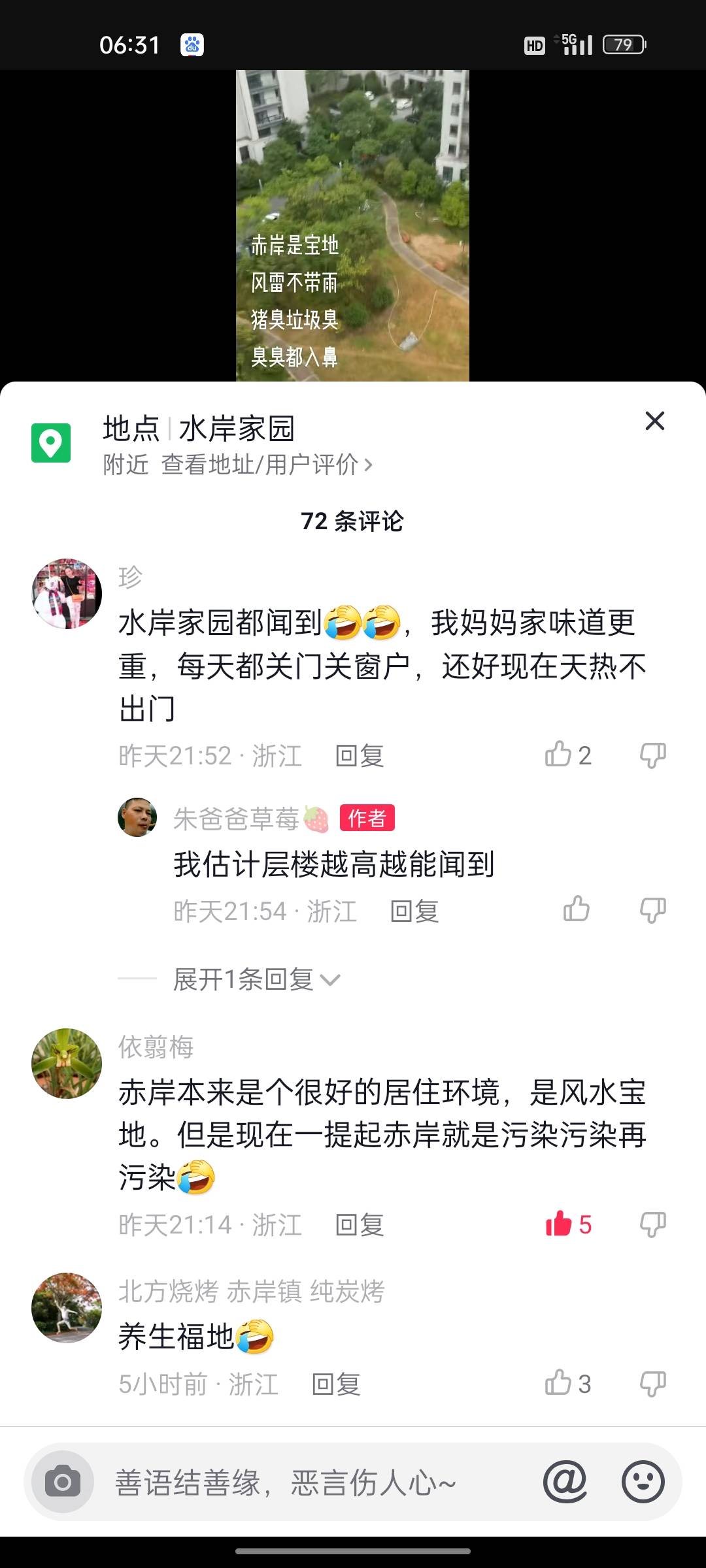
Task: Dislike 珍's comment
Action: coord(652,755)
